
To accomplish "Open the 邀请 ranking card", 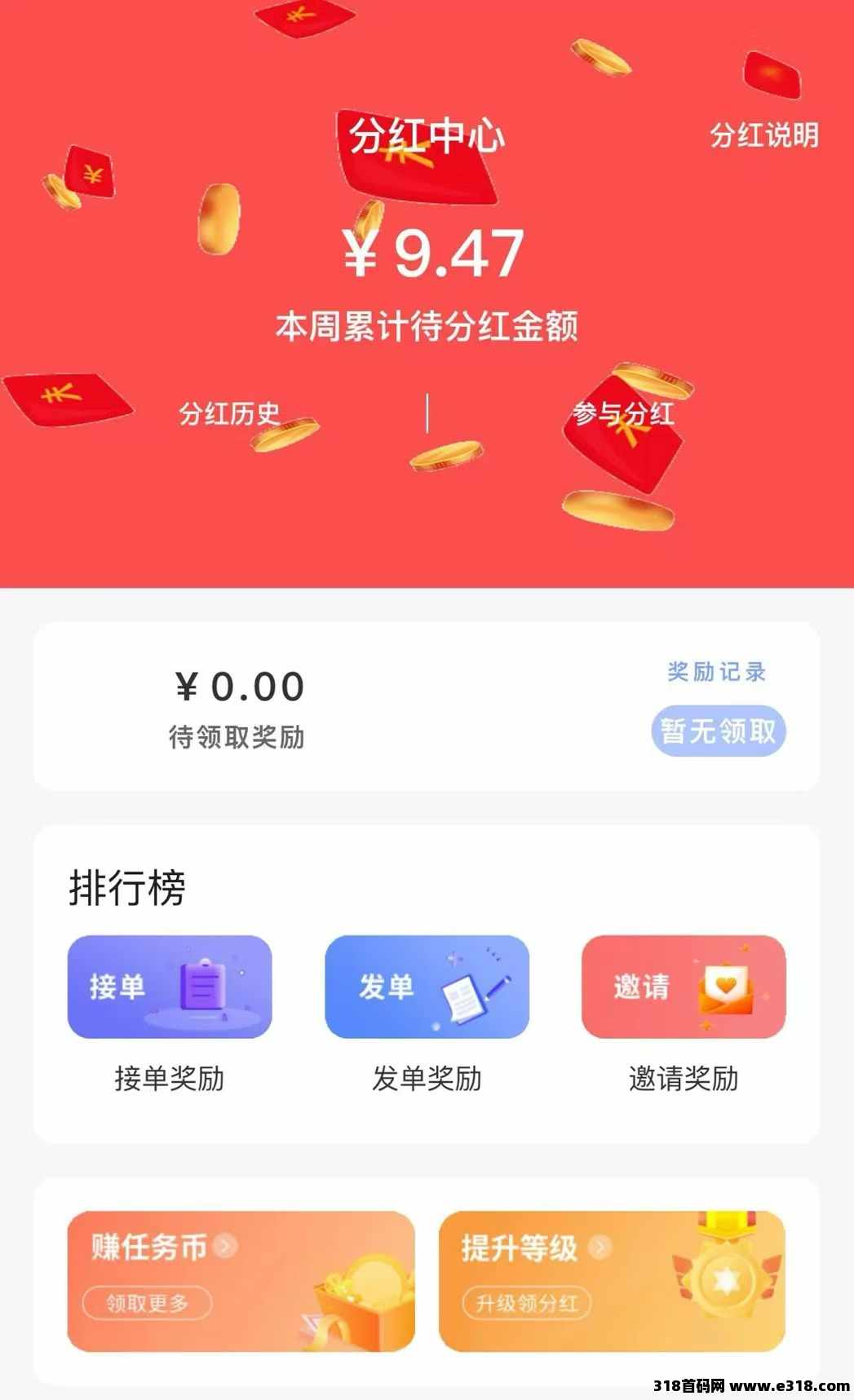I will [684, 987].
